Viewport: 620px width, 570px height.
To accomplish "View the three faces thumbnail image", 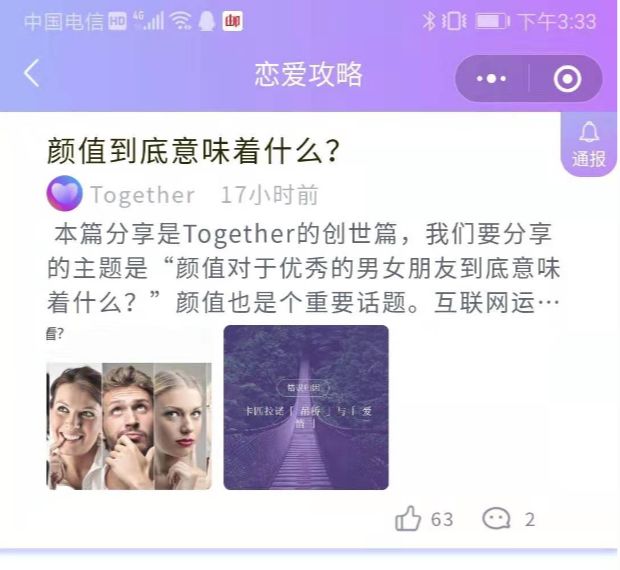I will [129, 425].
